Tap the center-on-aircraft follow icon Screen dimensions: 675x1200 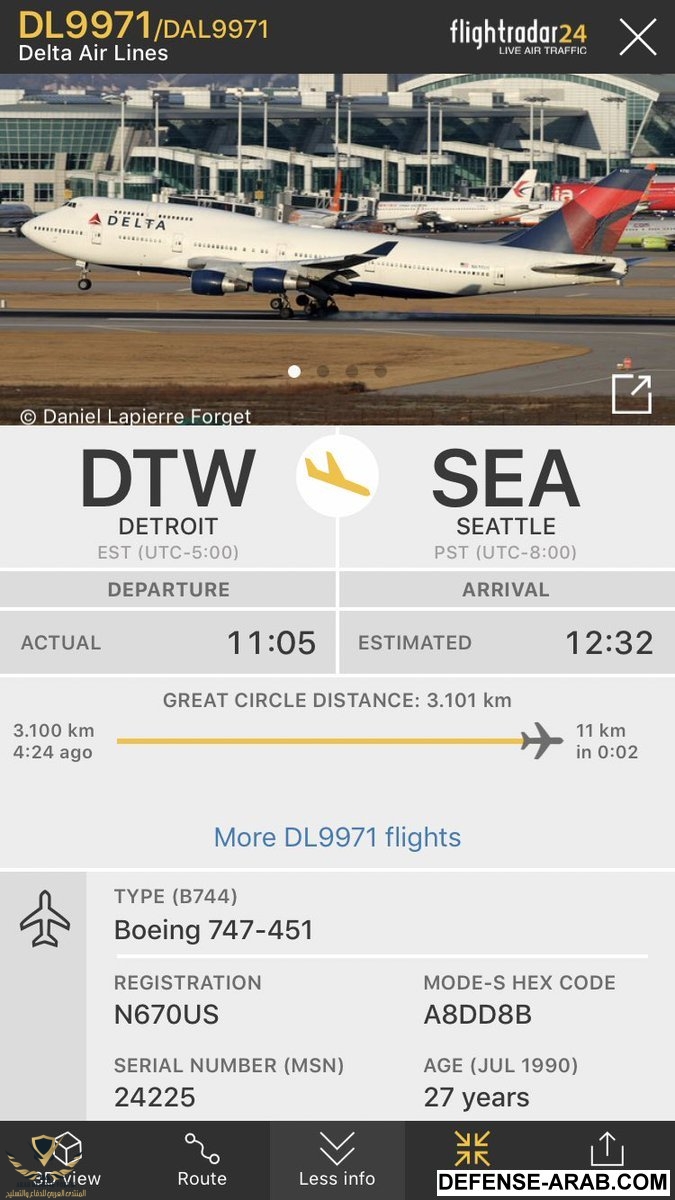coord(472,1150)
